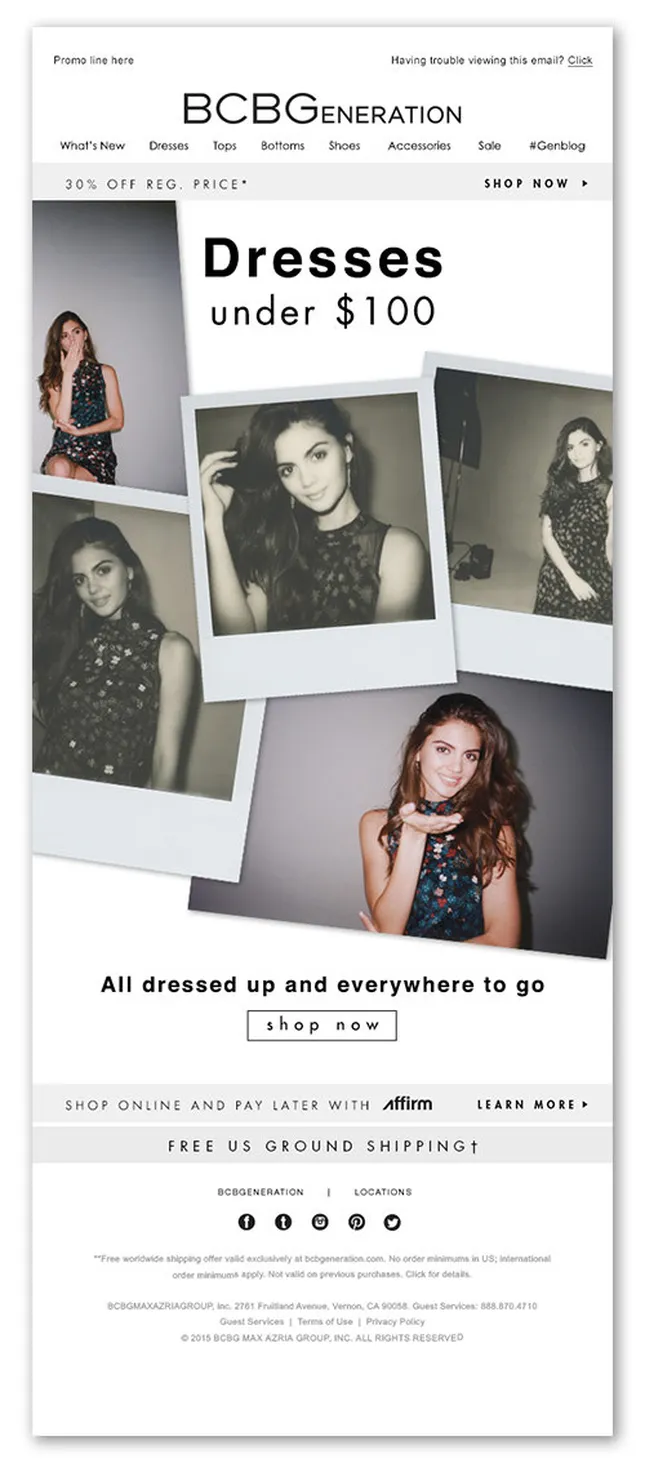Click the link to view email in browser
This screenshot has height=1463, width=645.
tap(580, 61)
